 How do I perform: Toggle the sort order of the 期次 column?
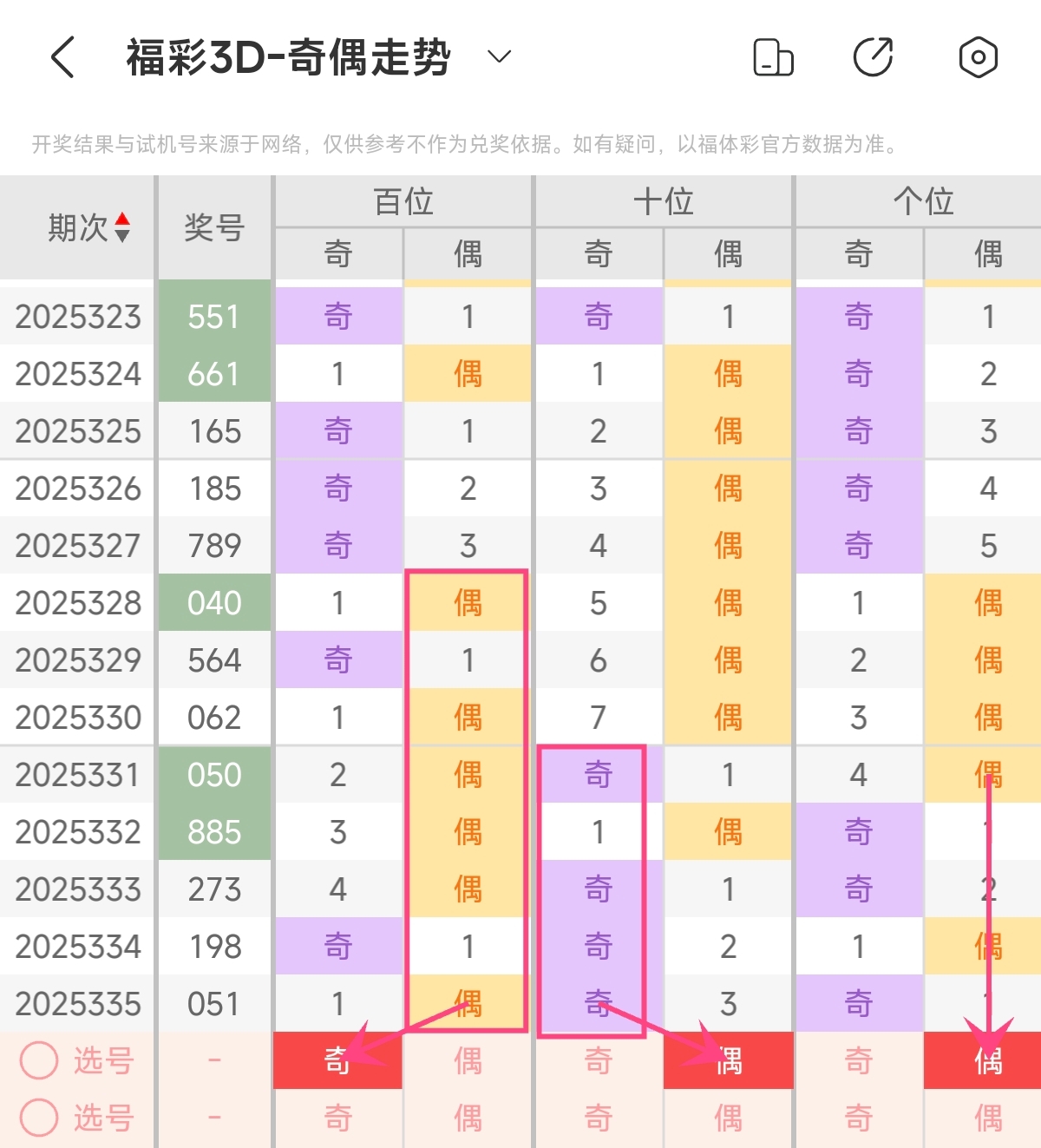pyautogui.click(x=122, y=227)
